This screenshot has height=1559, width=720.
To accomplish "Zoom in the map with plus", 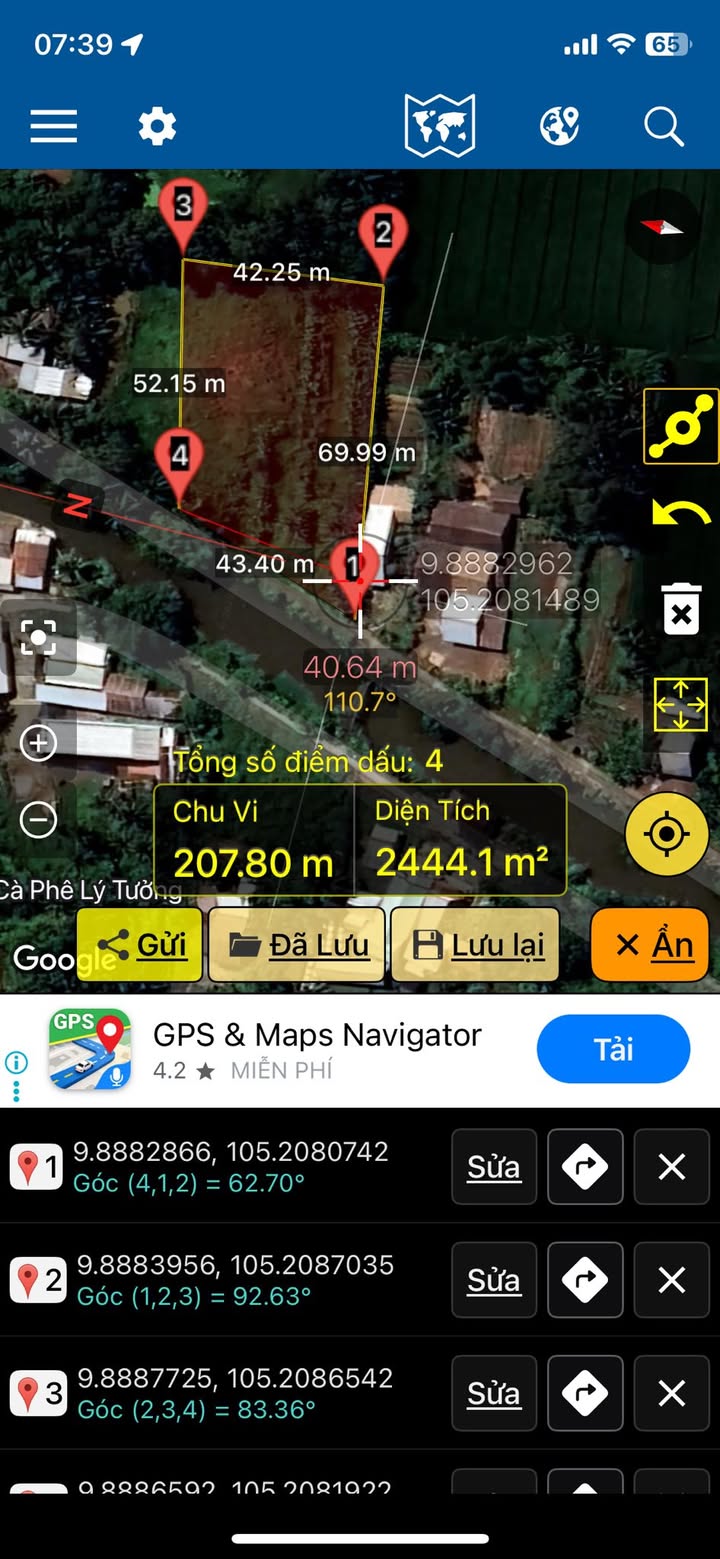I will click(39, 743).
